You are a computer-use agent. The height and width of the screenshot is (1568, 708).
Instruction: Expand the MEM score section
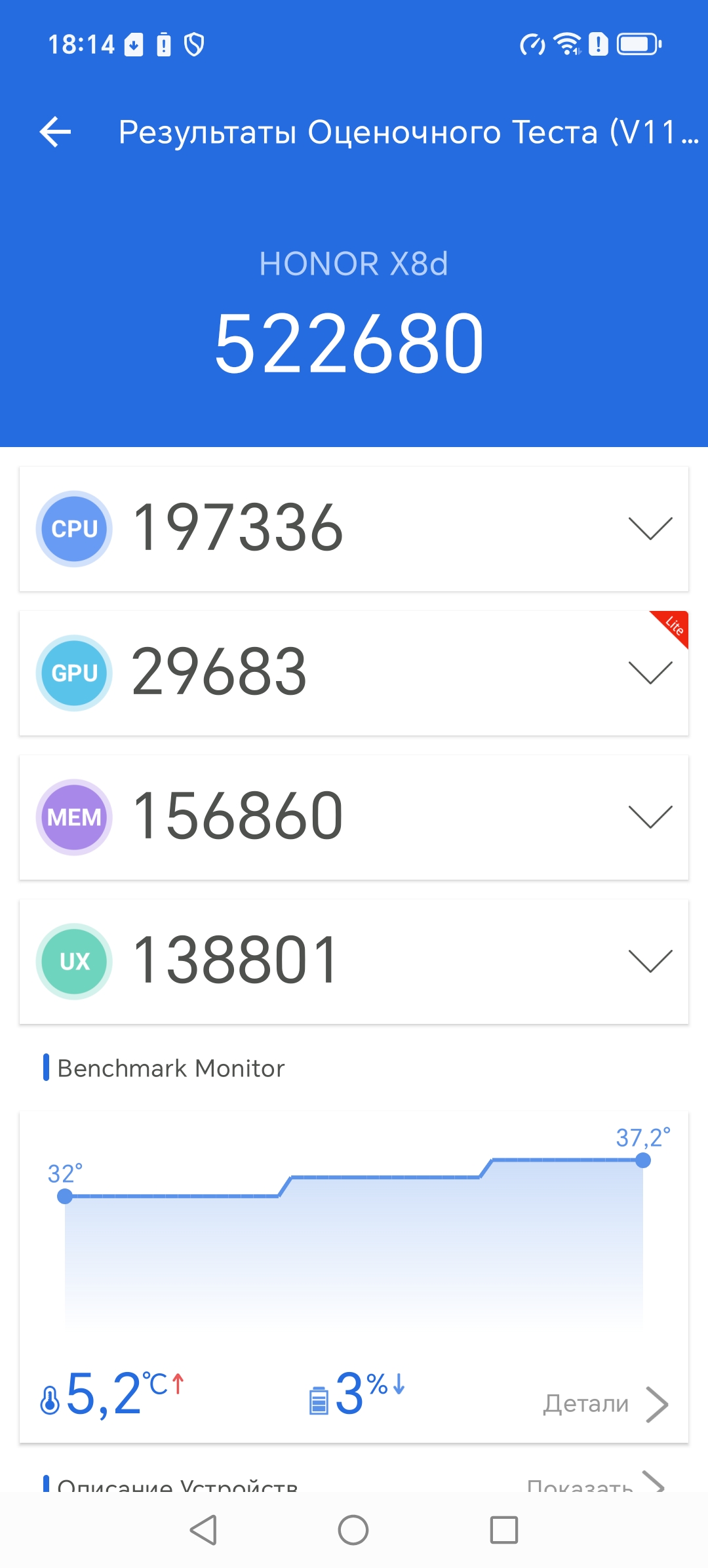[x=650, y=817]
